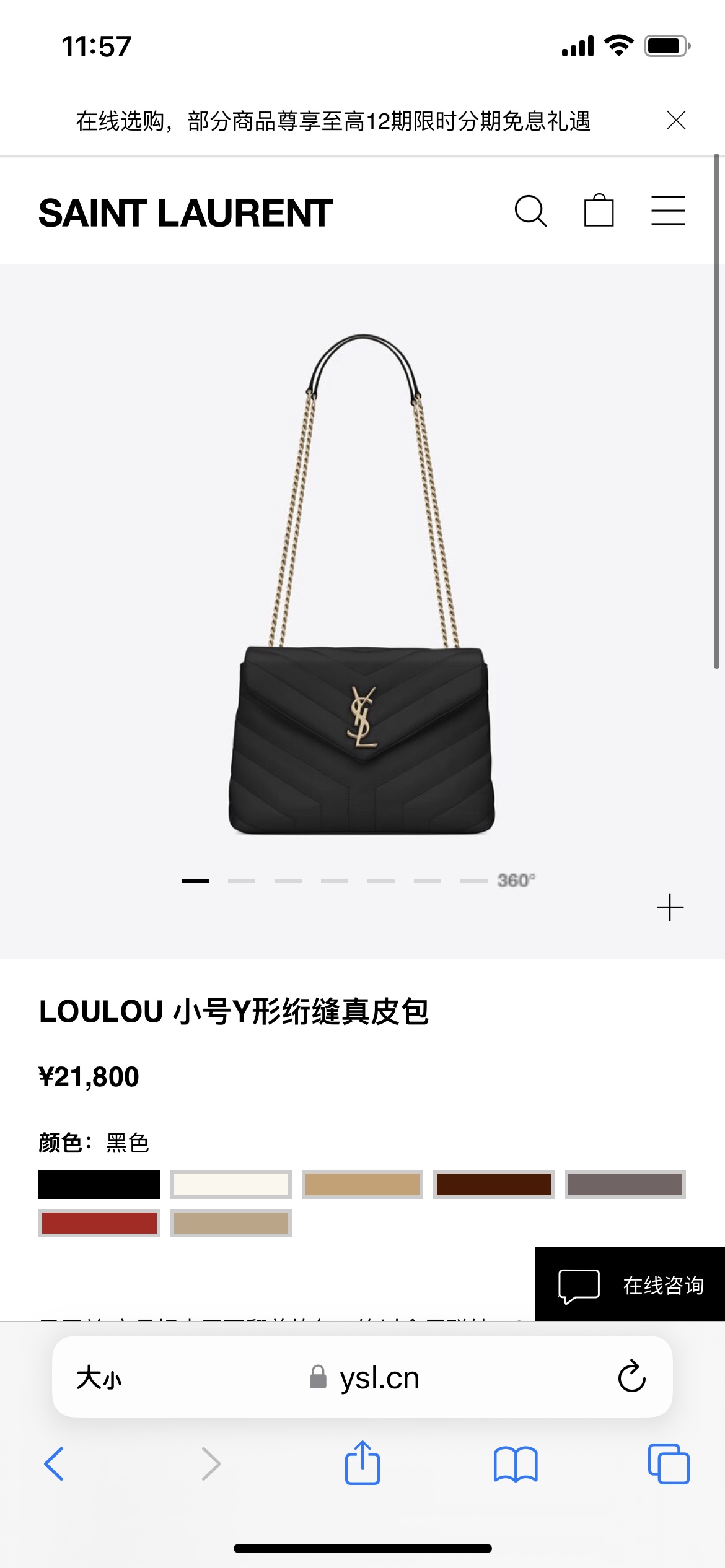Share this page
725x1568 pixels.
tap(362, 1464)
